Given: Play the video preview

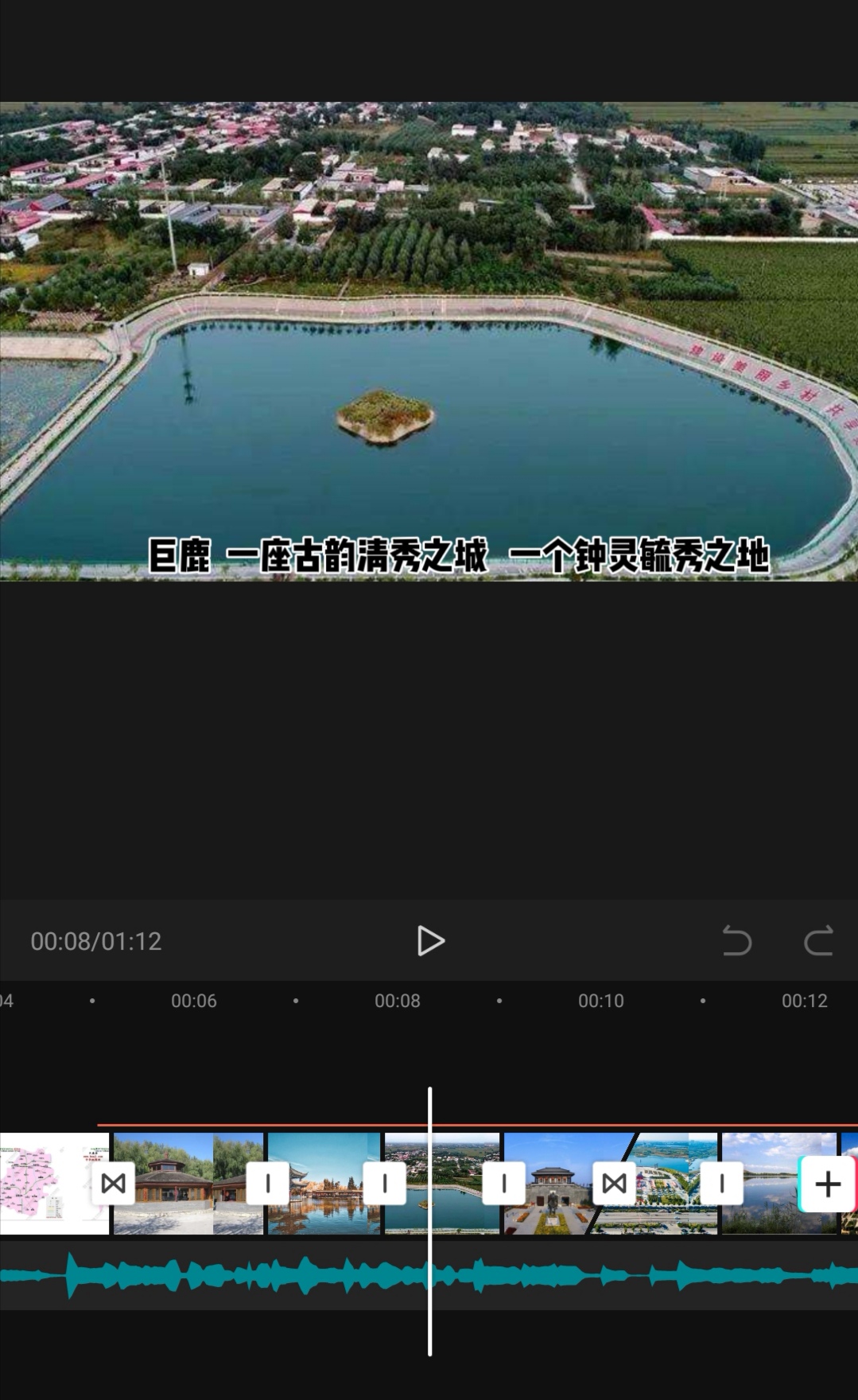Looking at the screenshot, I should click(430, 941).
